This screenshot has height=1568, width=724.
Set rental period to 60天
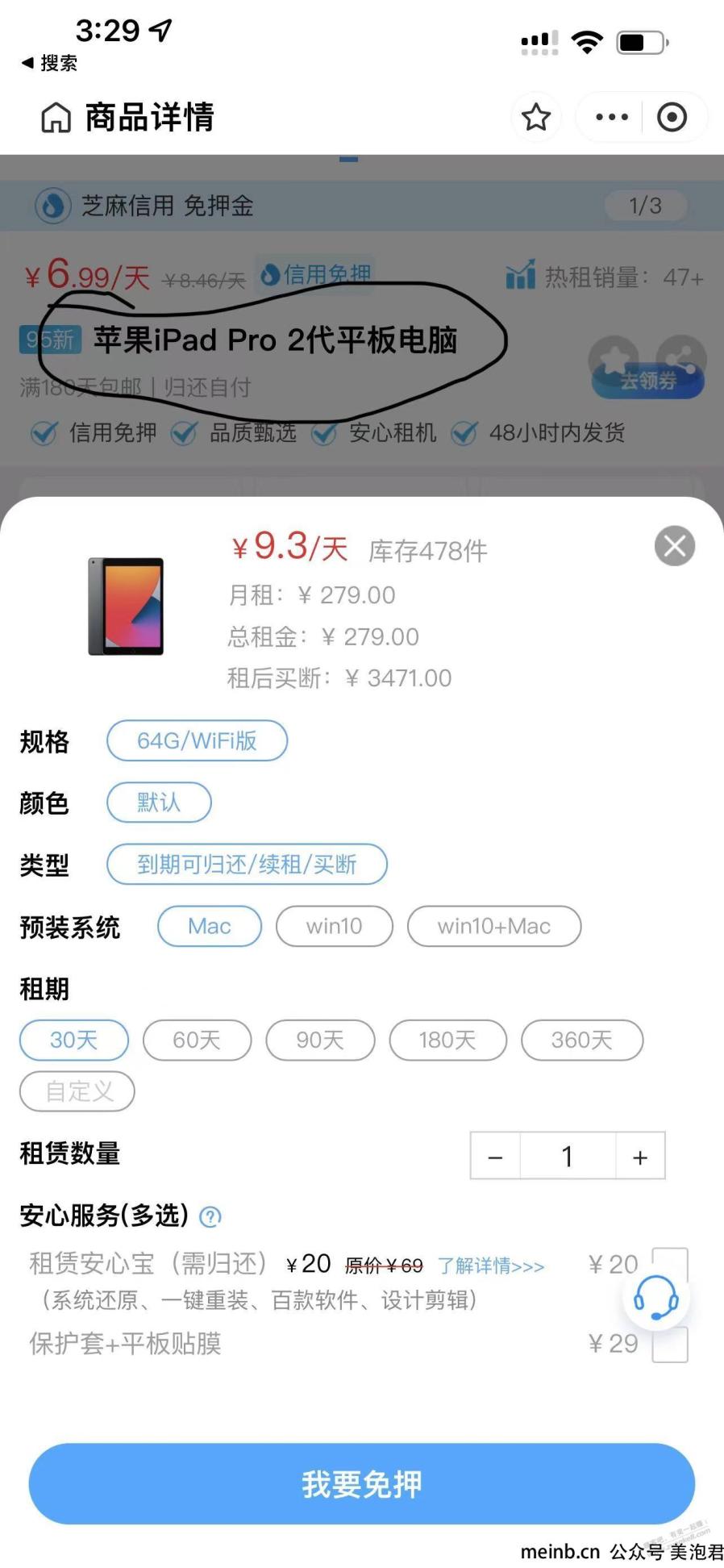[x=197, y=1040]
